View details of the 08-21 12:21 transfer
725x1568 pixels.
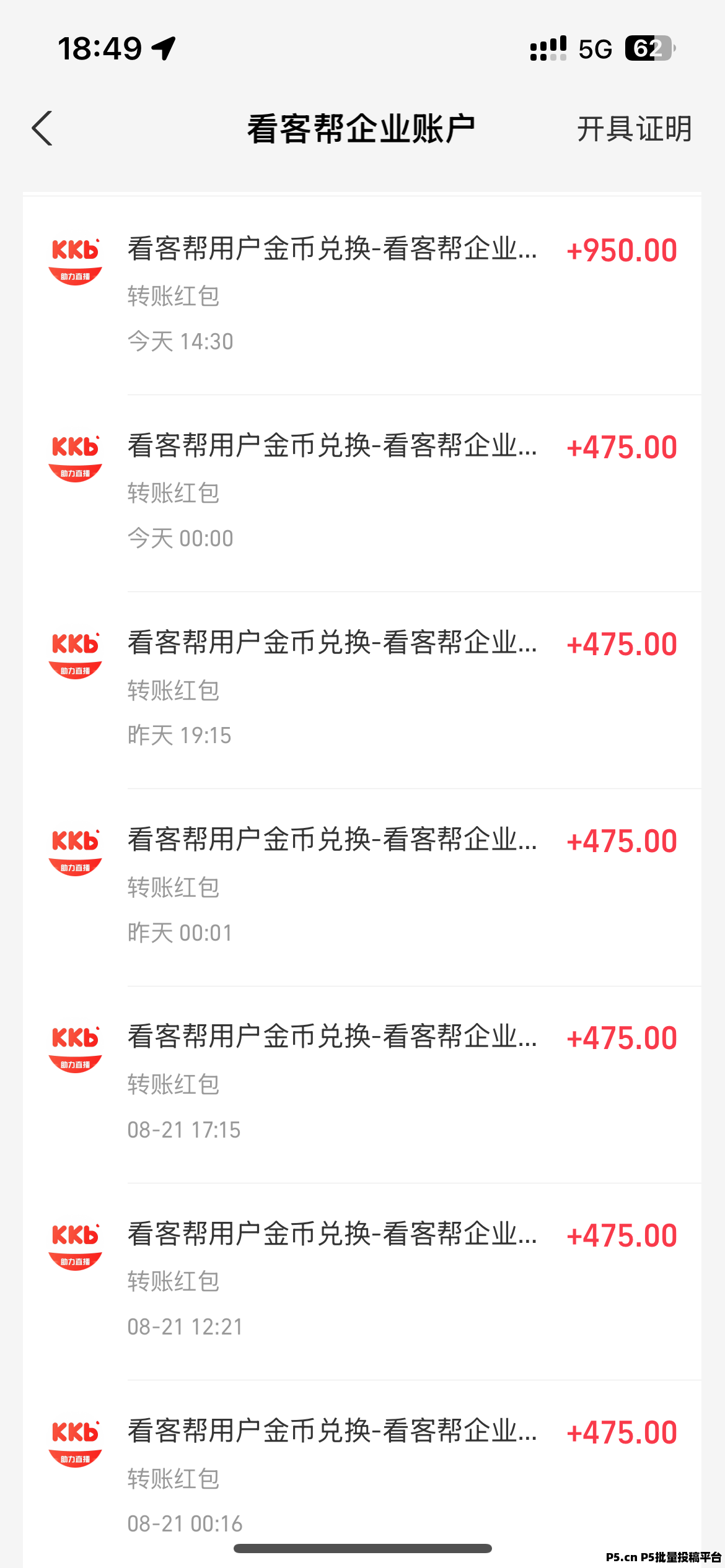[x=362, y=1281]
